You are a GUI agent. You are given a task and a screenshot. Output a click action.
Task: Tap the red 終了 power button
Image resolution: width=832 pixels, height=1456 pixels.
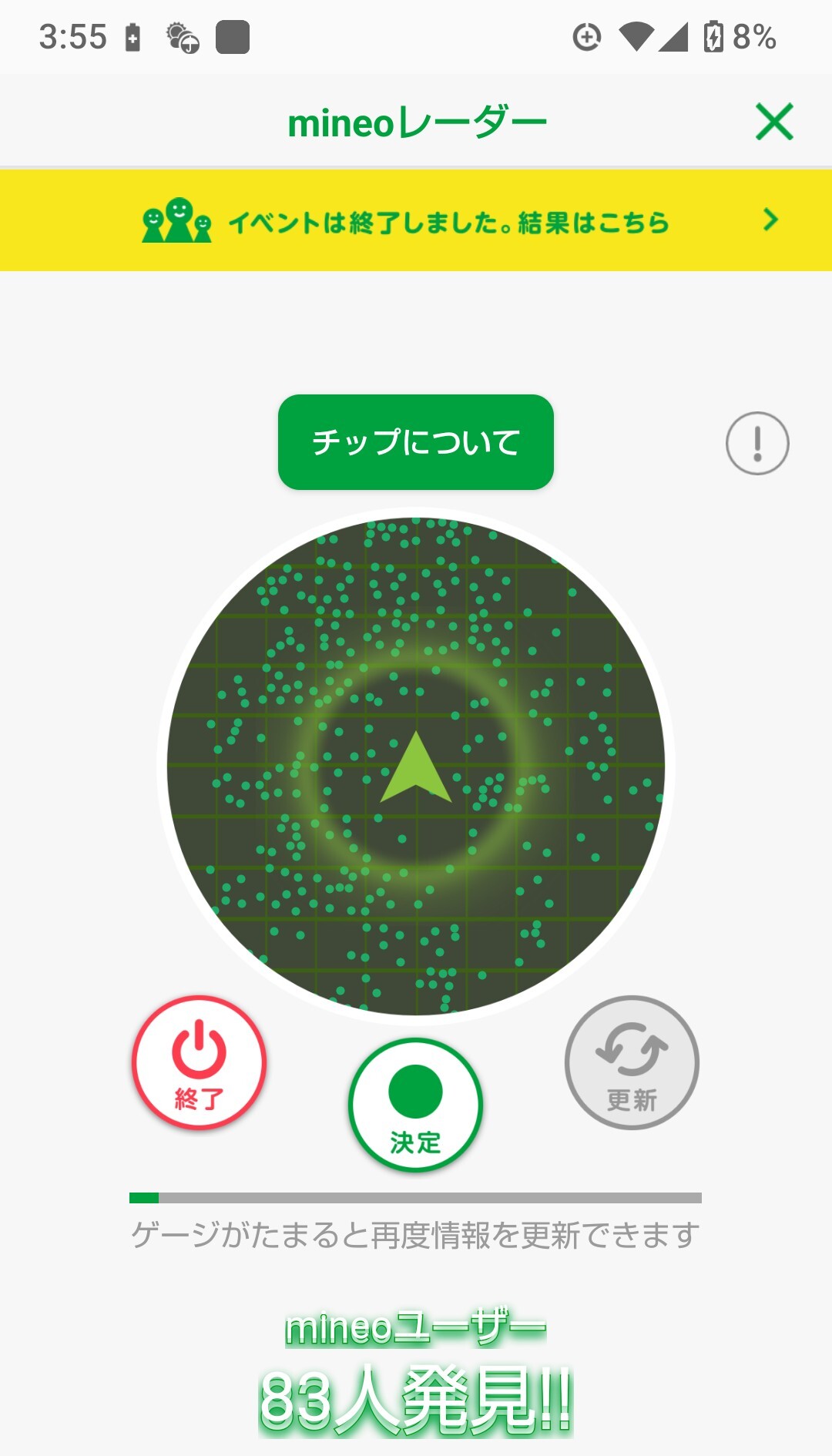199,1063
